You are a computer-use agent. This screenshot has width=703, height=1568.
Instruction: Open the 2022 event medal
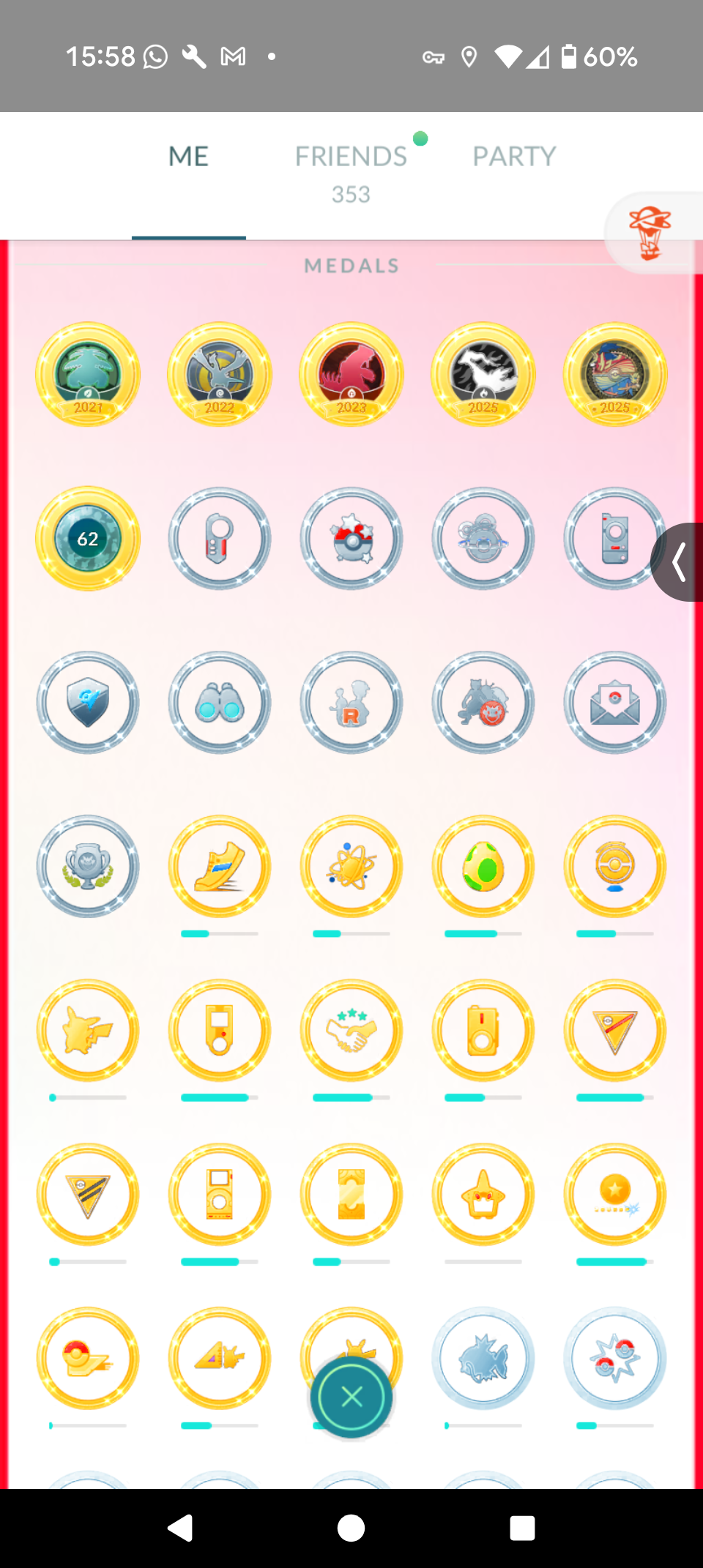(x=220, y=375)
